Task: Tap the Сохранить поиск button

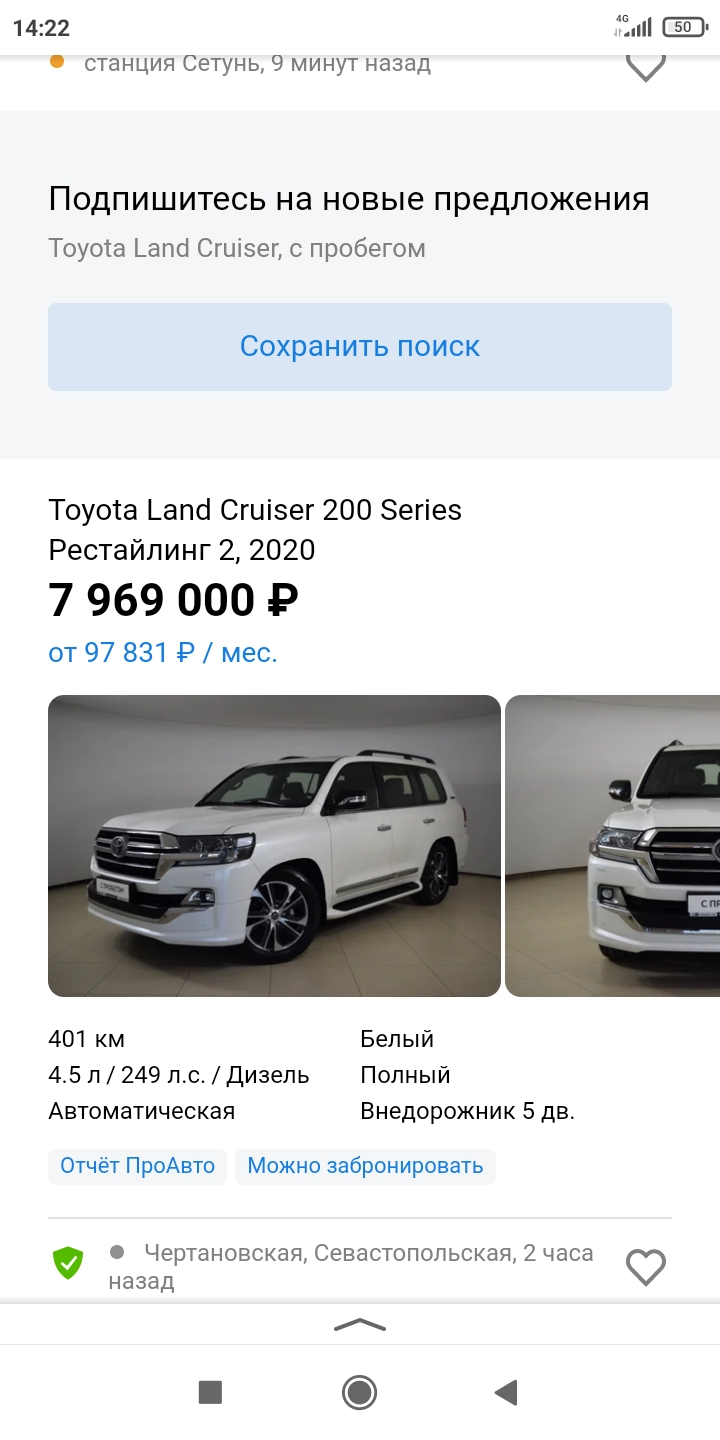Action: [360, 347]
